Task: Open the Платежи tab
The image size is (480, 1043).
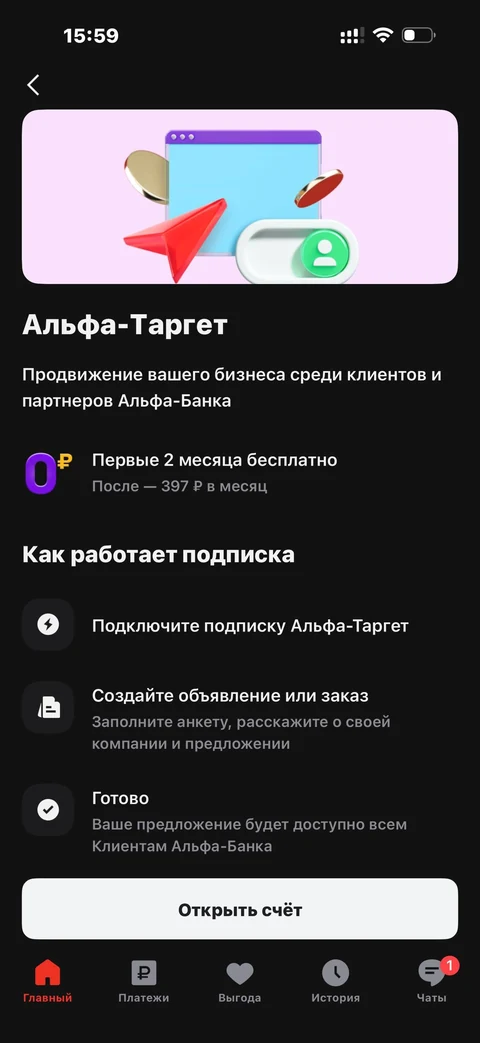Action: pyautogui.click(x=144, y=982)
